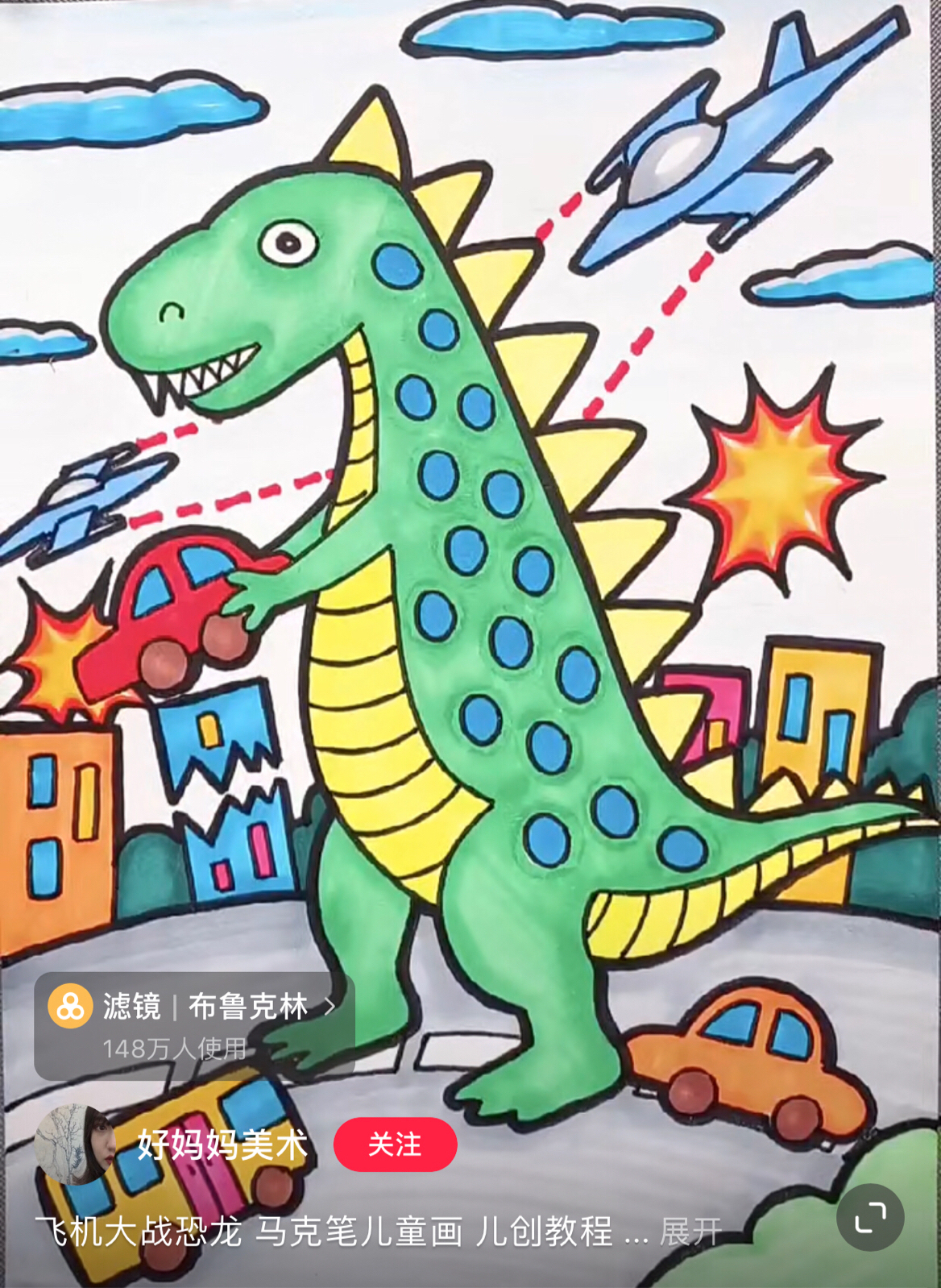The width and height of the screenshot is (941, 1288).
Task: Open 好妈妈美术 profile avatar
Action: coord(74,1145)
